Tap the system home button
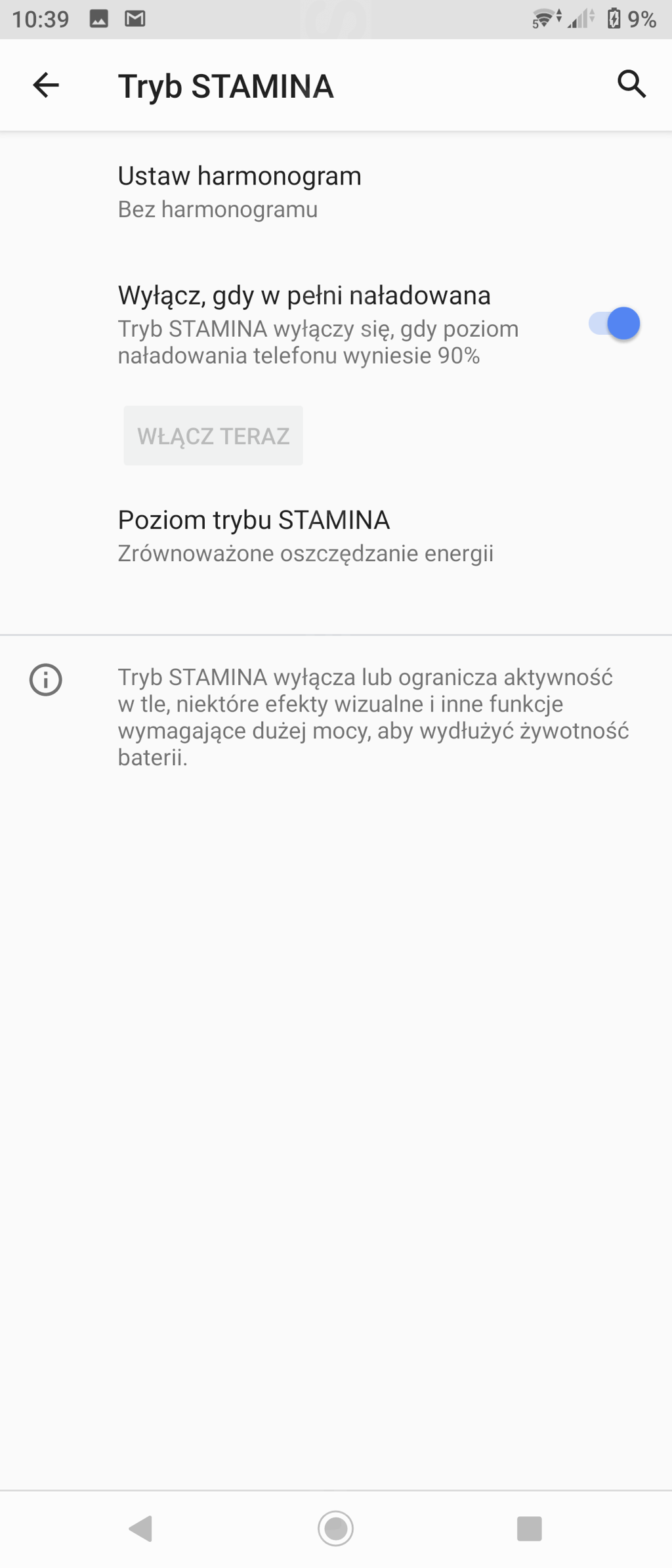 (335, 1528)
